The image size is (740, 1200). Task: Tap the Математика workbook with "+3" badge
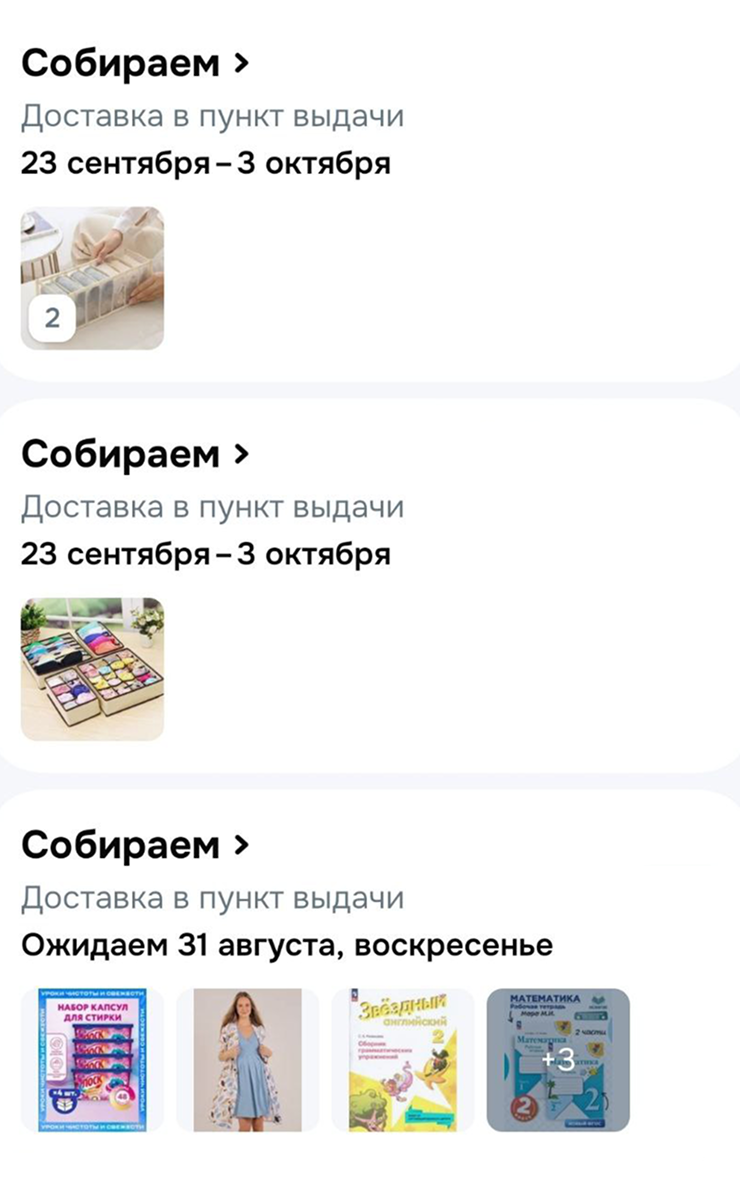point(557,1060)
